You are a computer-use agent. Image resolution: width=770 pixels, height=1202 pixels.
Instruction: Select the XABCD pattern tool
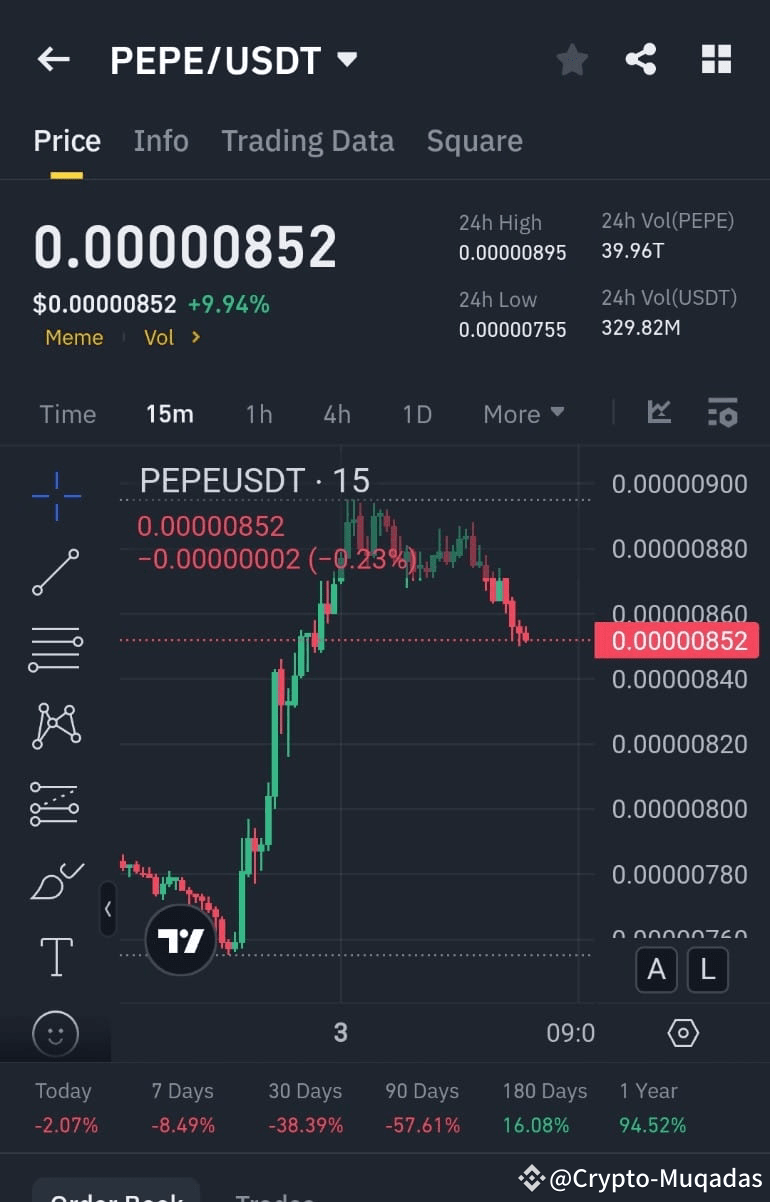[55, 726]
